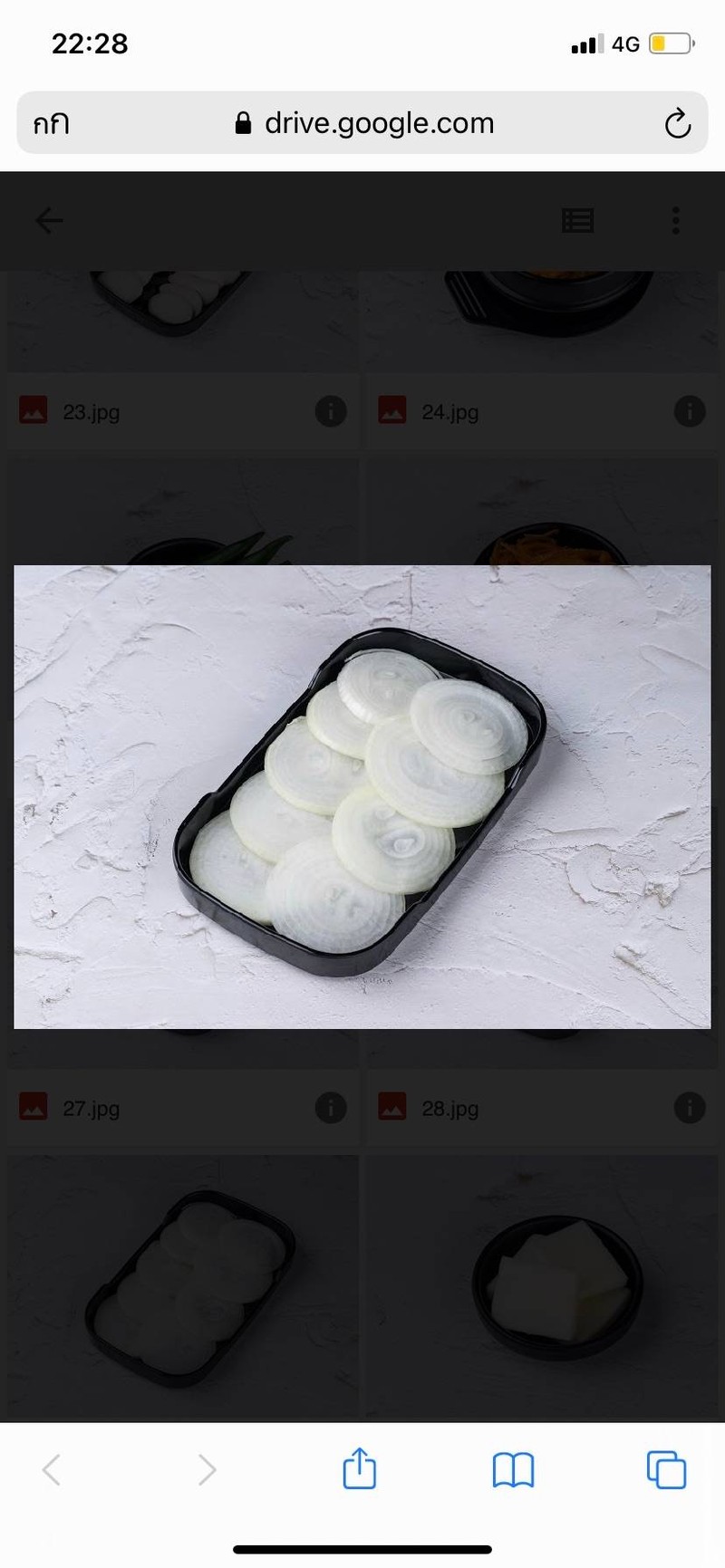Go back using the arrow icon
This screenshot has width=725, height=1568.
pos(49,220)
